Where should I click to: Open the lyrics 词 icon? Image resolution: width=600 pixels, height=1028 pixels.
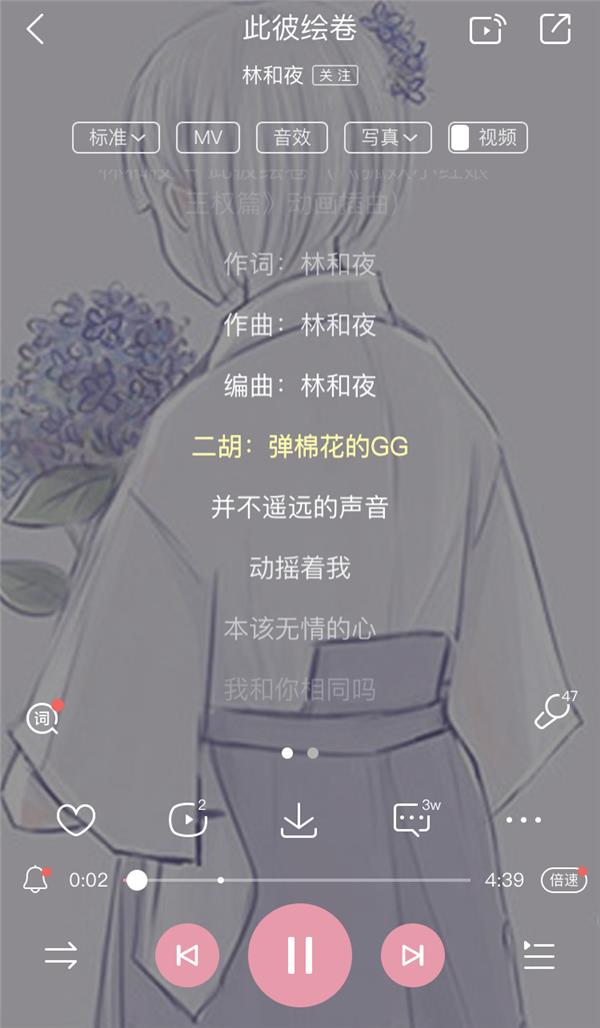(x=43, y=718)
